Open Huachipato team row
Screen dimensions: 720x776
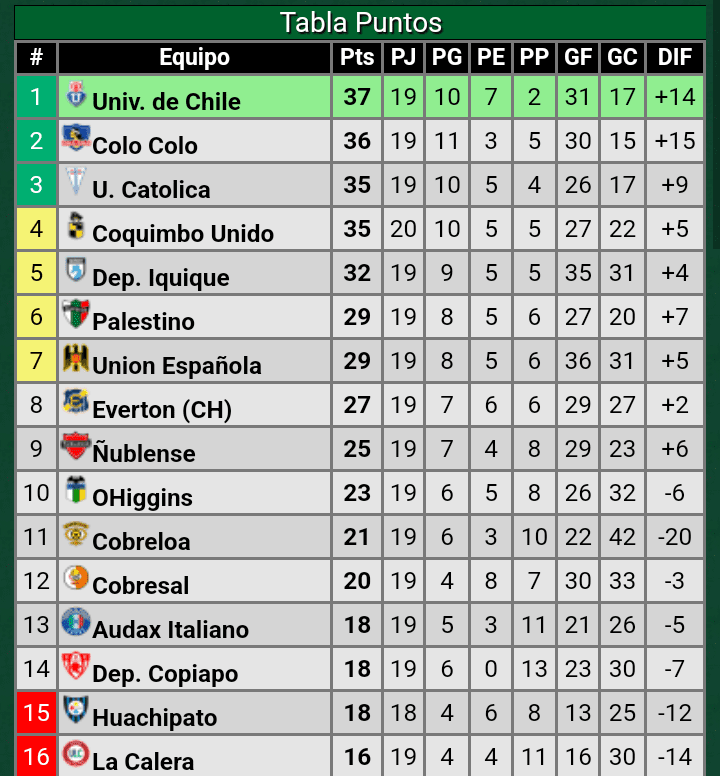coord(154,717)
